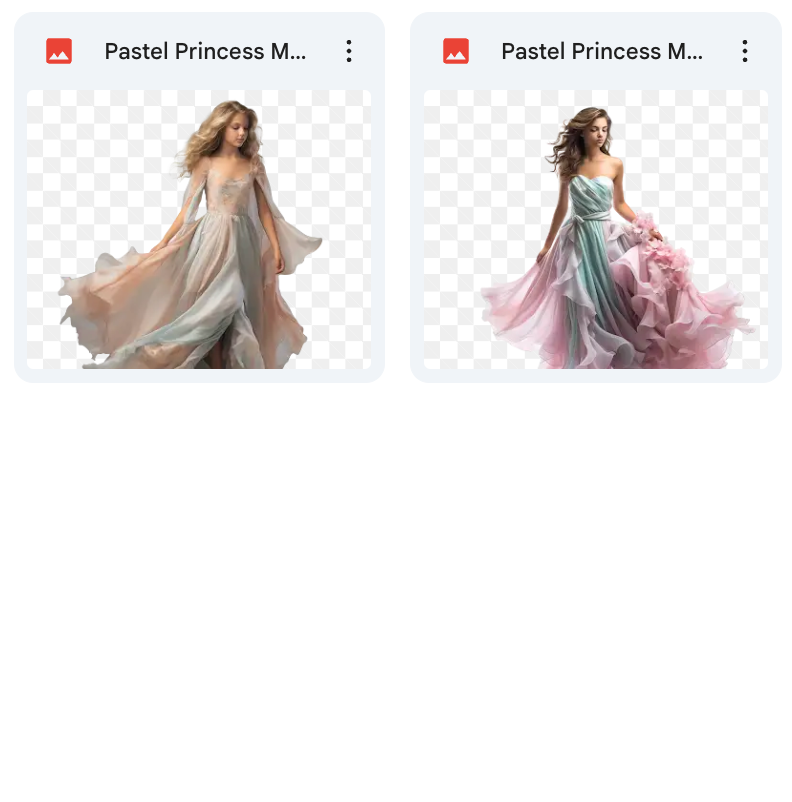Open overflow menu on the peach gown file

tap(348, 51)
